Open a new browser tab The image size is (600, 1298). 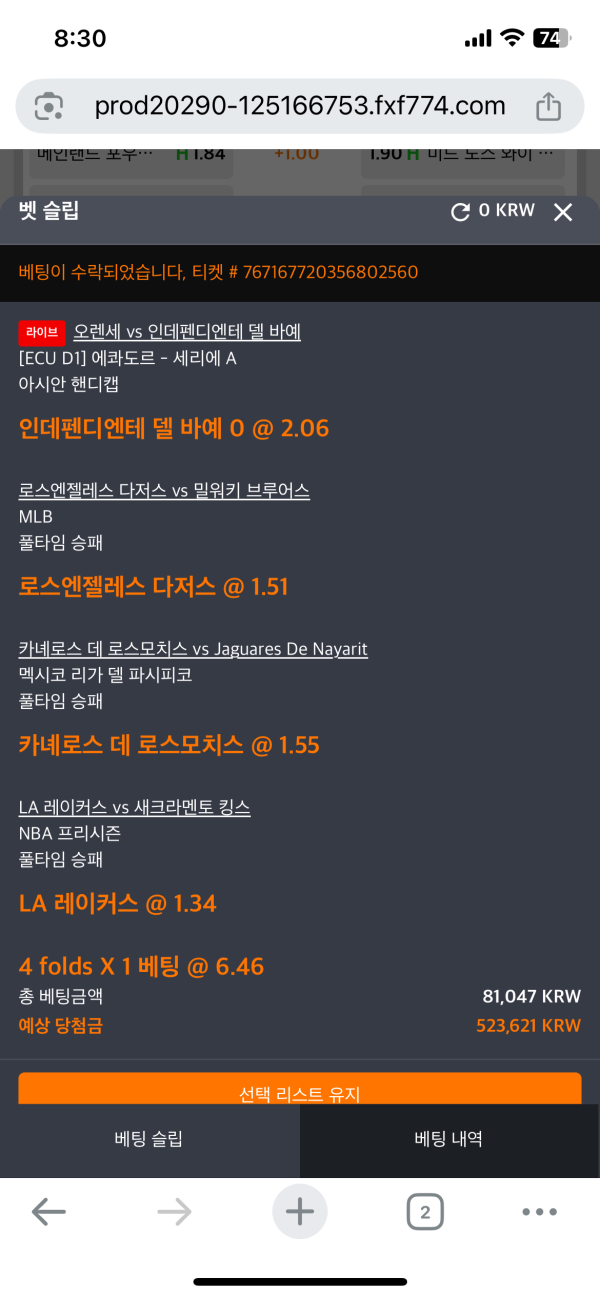pos(300,1212)
